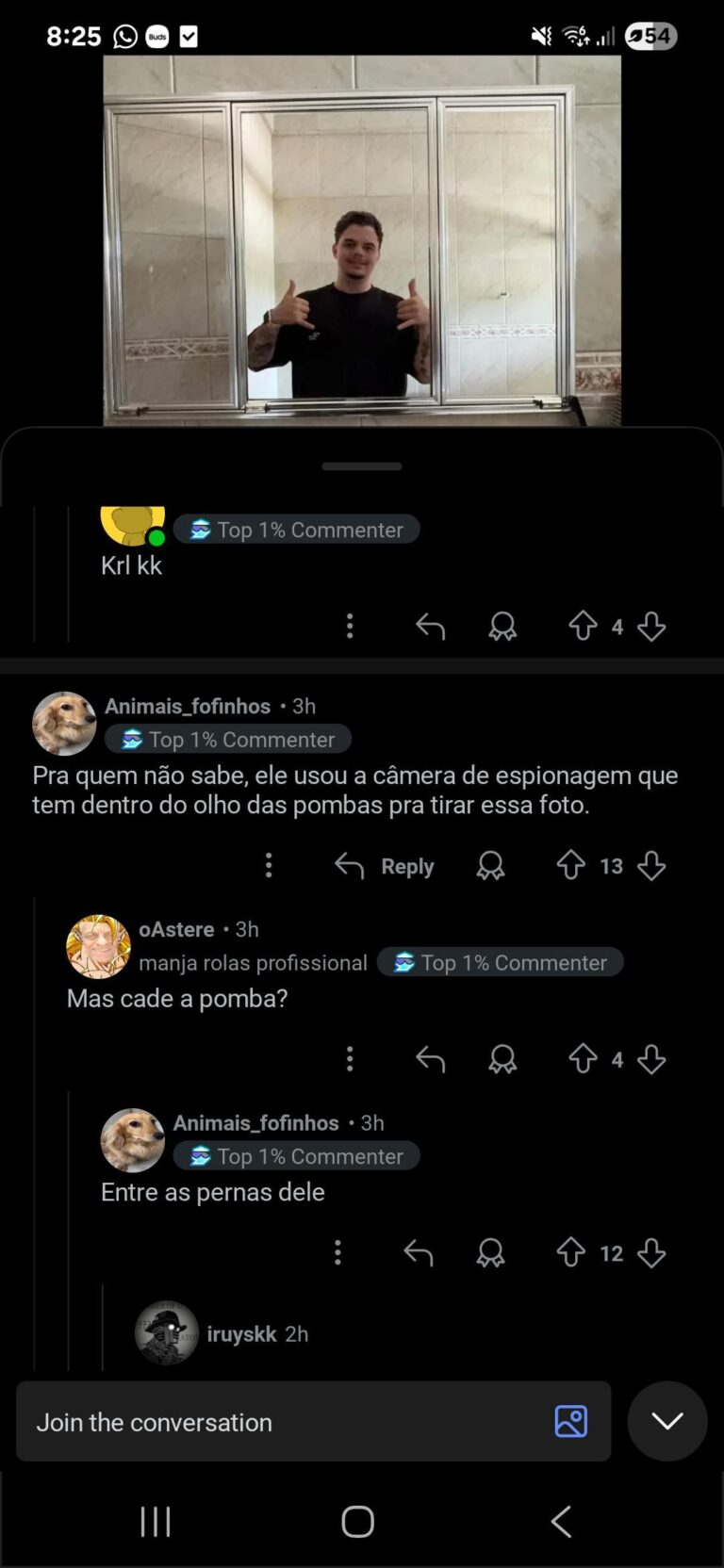Upvote "Entre as pernas dele" comment

[x=570, y=1252]
